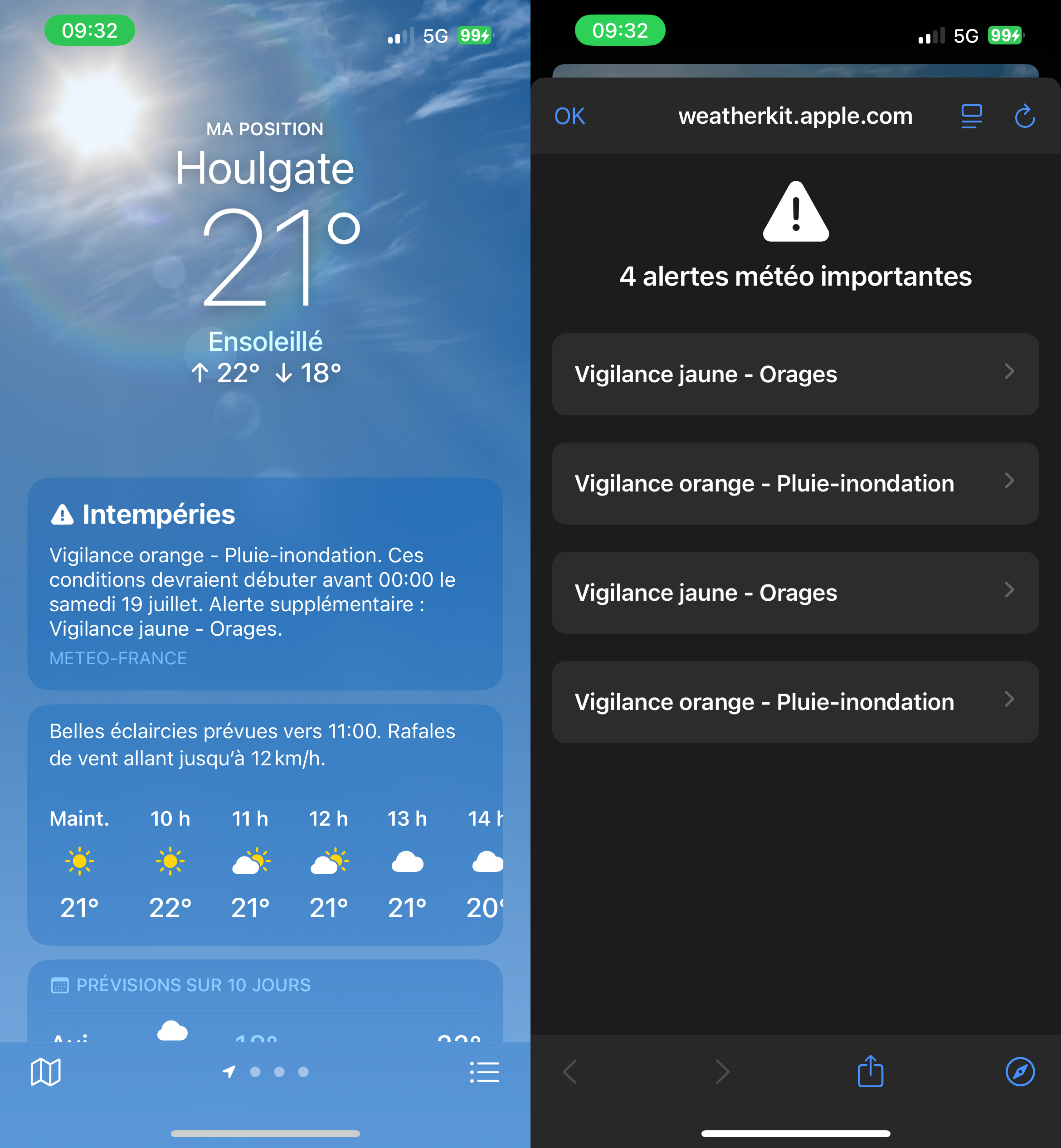Open the page in Safari compass icon
1061x1148 pixels.
1020,1072
